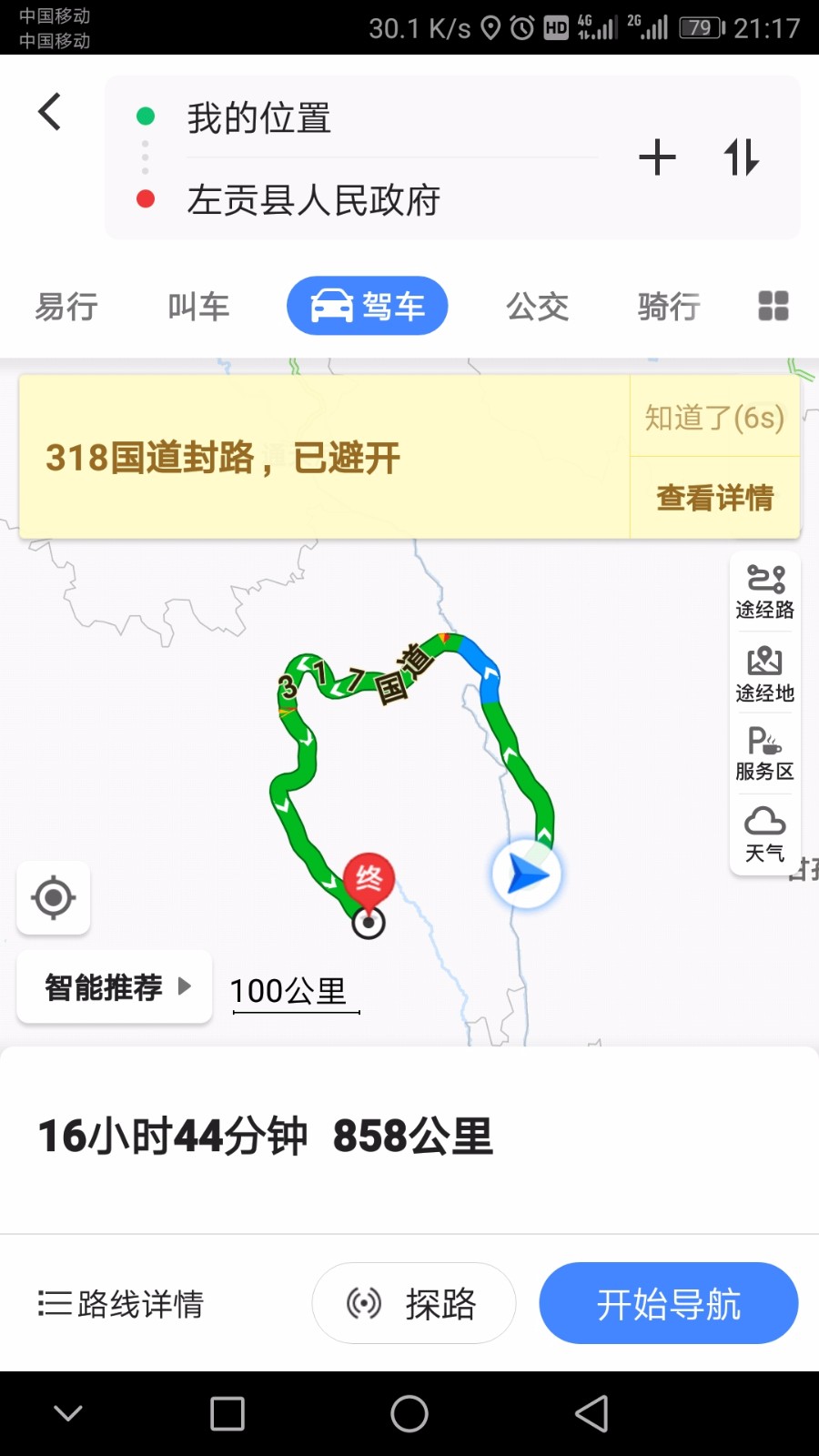Switch to the 公交 transit tab
819x1456 pixels.
pos(538,307)
